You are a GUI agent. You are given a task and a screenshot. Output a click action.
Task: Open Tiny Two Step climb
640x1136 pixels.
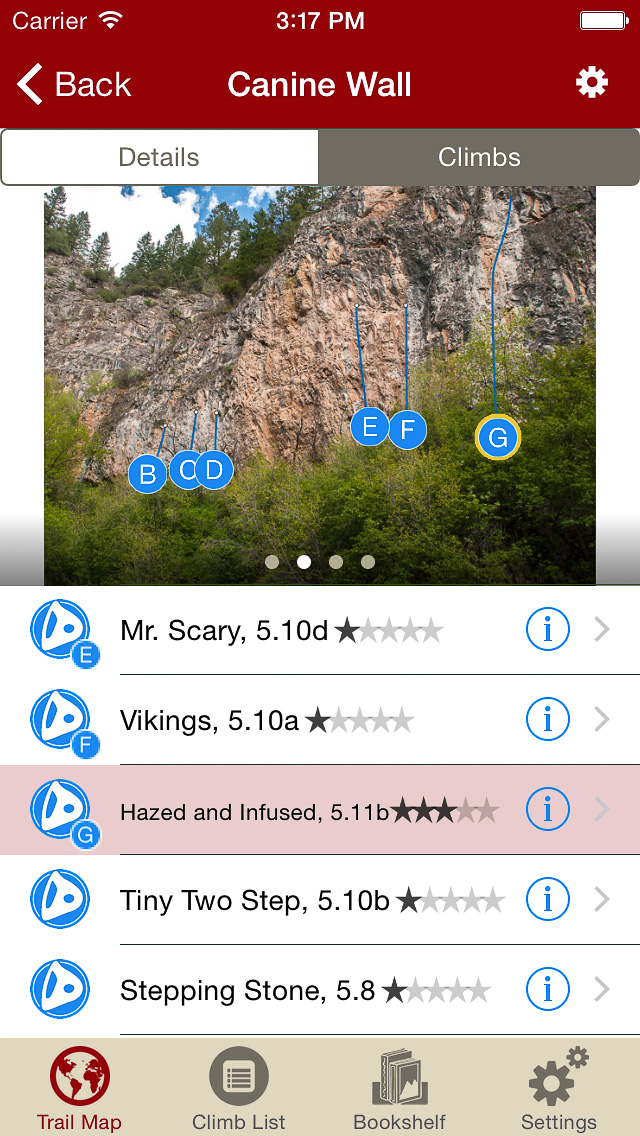[300, 900]
